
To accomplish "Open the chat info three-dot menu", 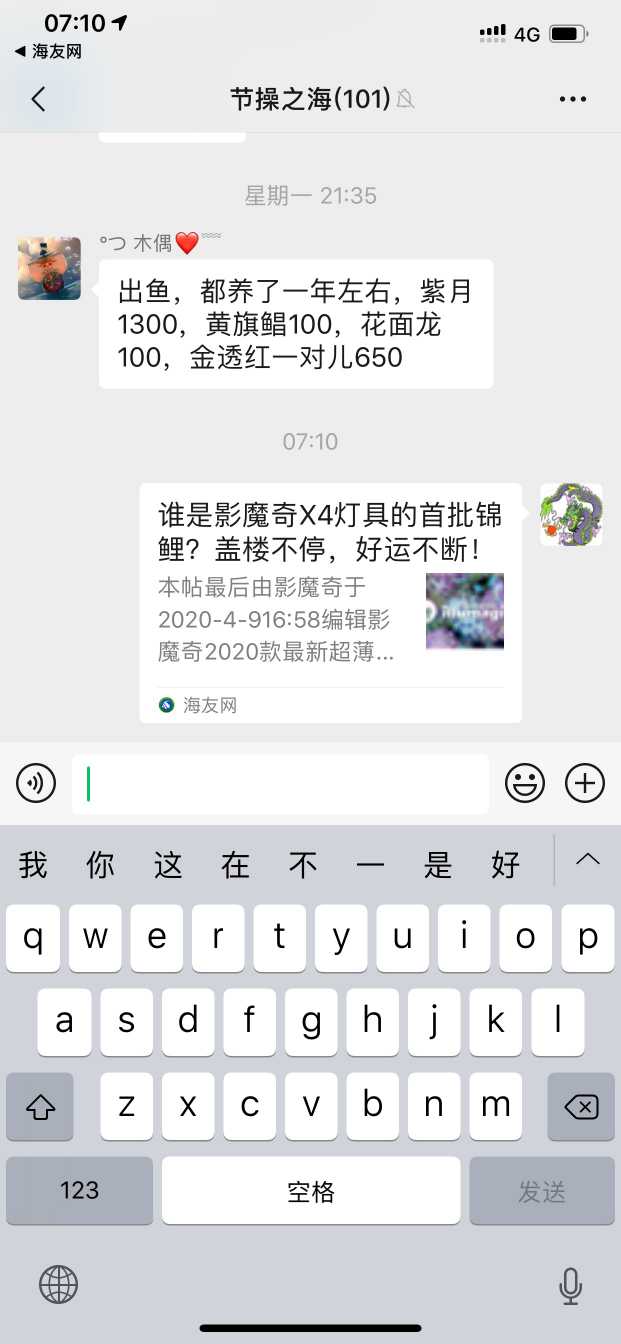I will (x=573, y=99).
